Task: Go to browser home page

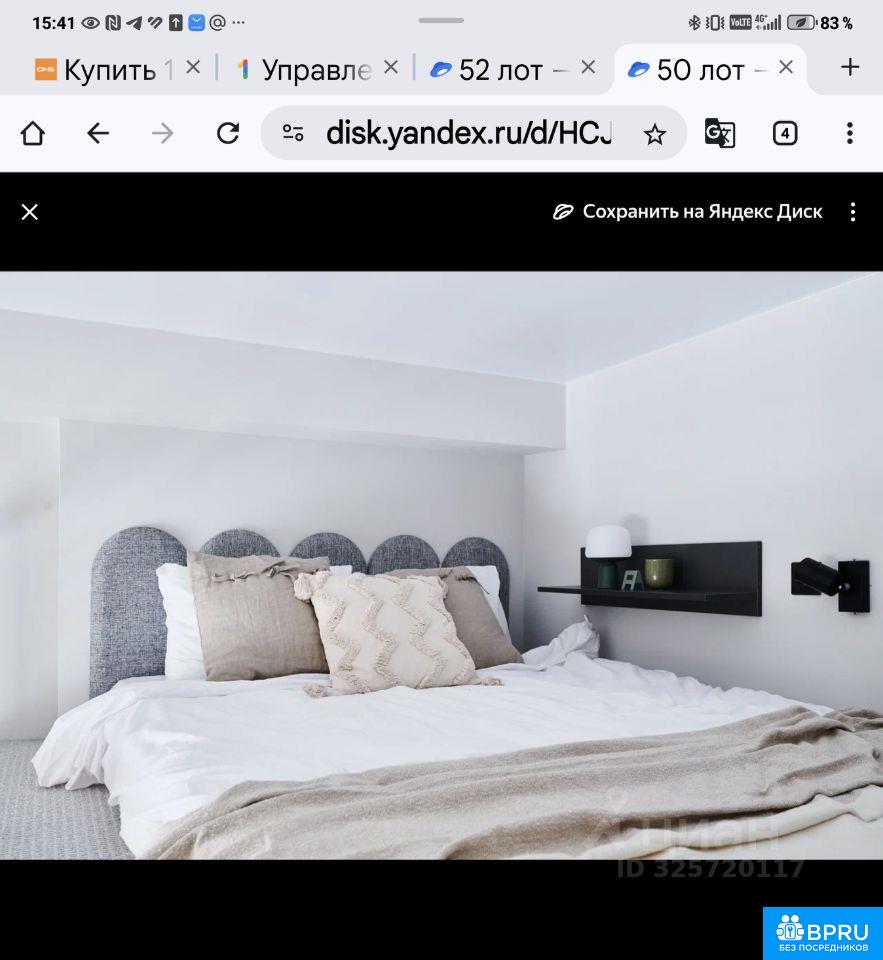Action: click(x=33, y=133)
